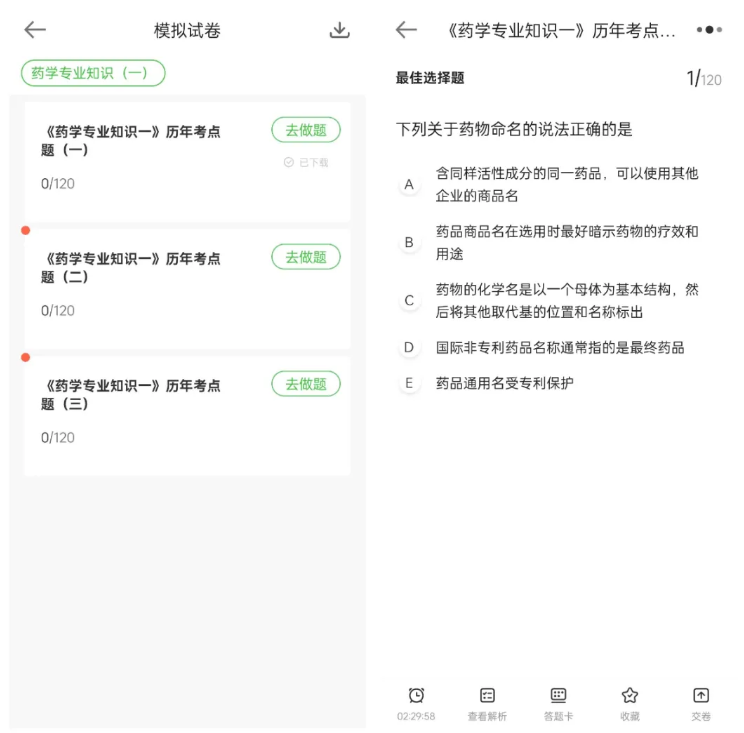
Task: Open the three-dot menu on the question page
Action: [x=709, y=30]
